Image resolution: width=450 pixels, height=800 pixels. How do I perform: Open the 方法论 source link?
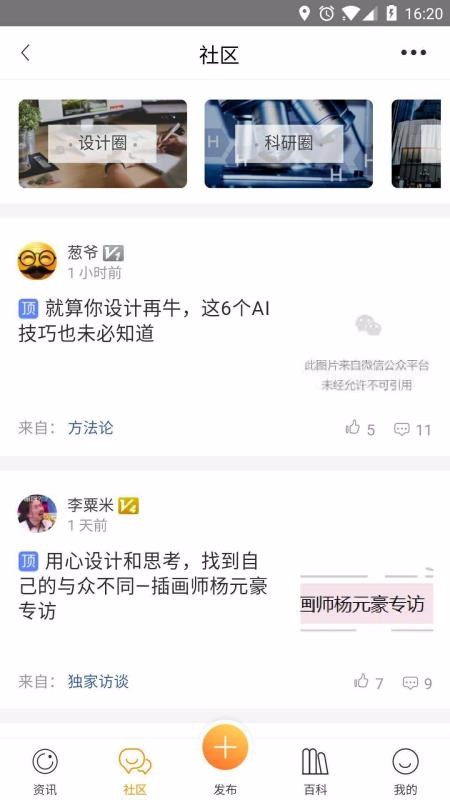(x=91, y=428)
